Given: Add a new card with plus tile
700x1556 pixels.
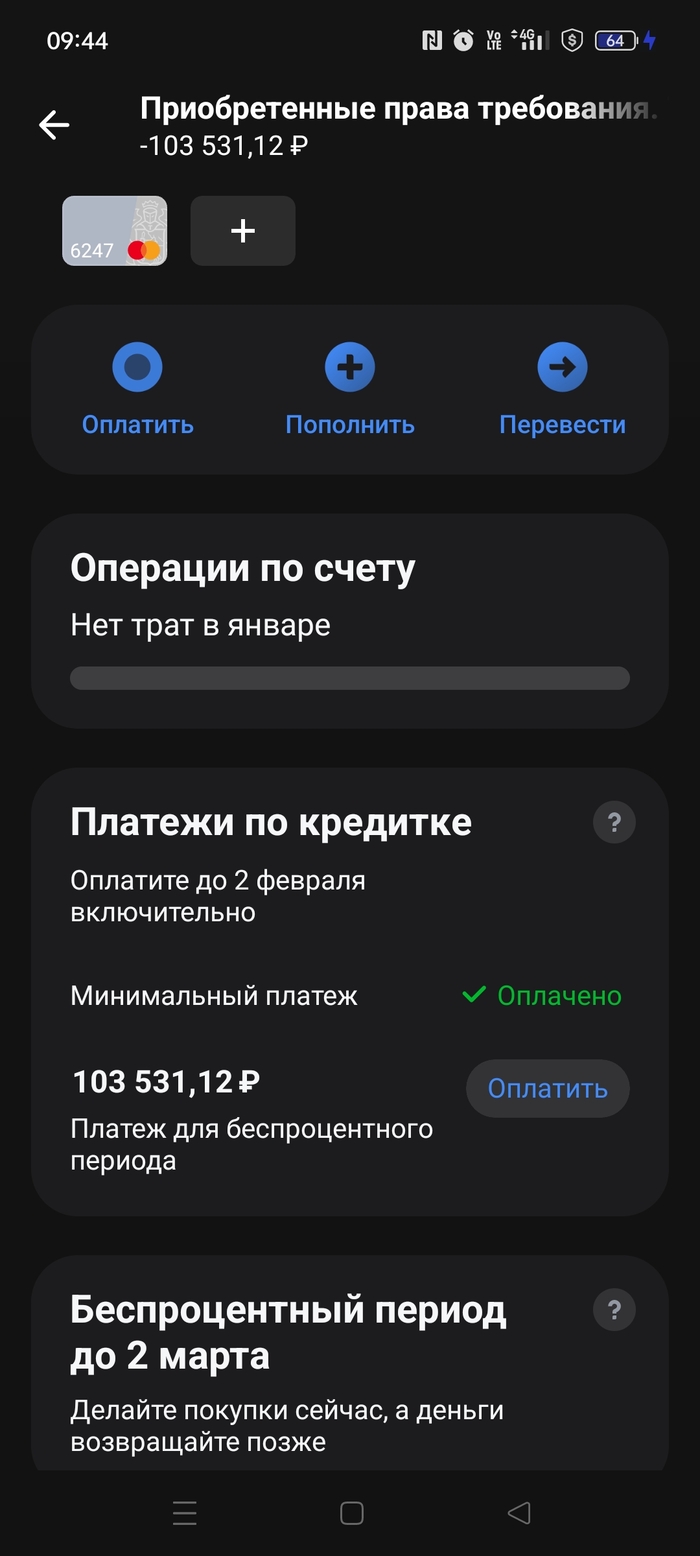Looking at the screenshot, I should [x=243, y=231].
